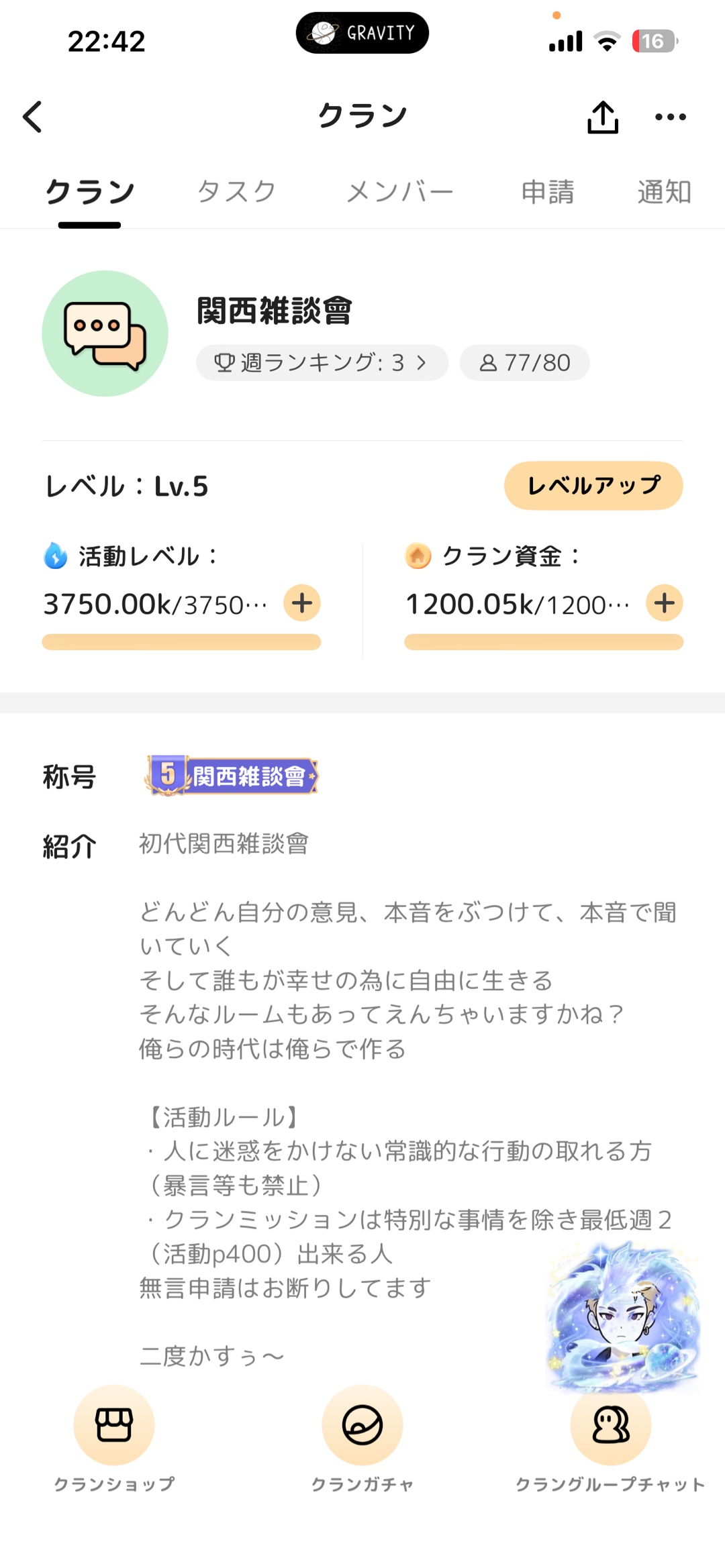This screenshot has width=725, height=1568.
Task: Add to クラン資金 with the plus button
Action: pos(664,603)
